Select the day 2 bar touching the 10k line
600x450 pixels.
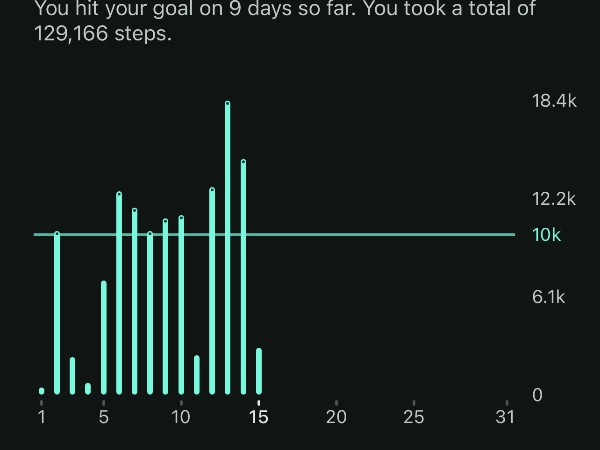coord(57,315)
